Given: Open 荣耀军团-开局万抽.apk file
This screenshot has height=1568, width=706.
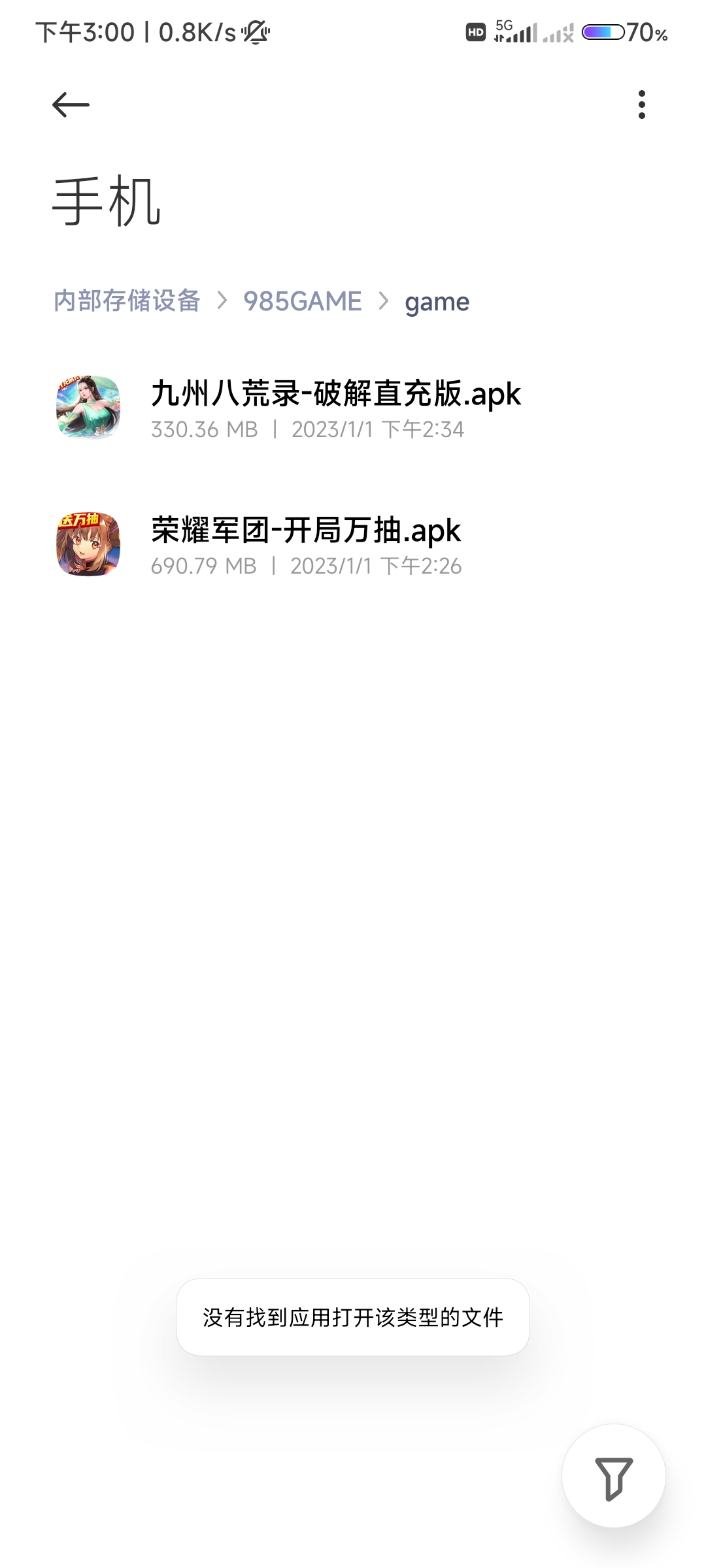Looking at the screenshot, I should pyautogui.click(x=306, y=545).
